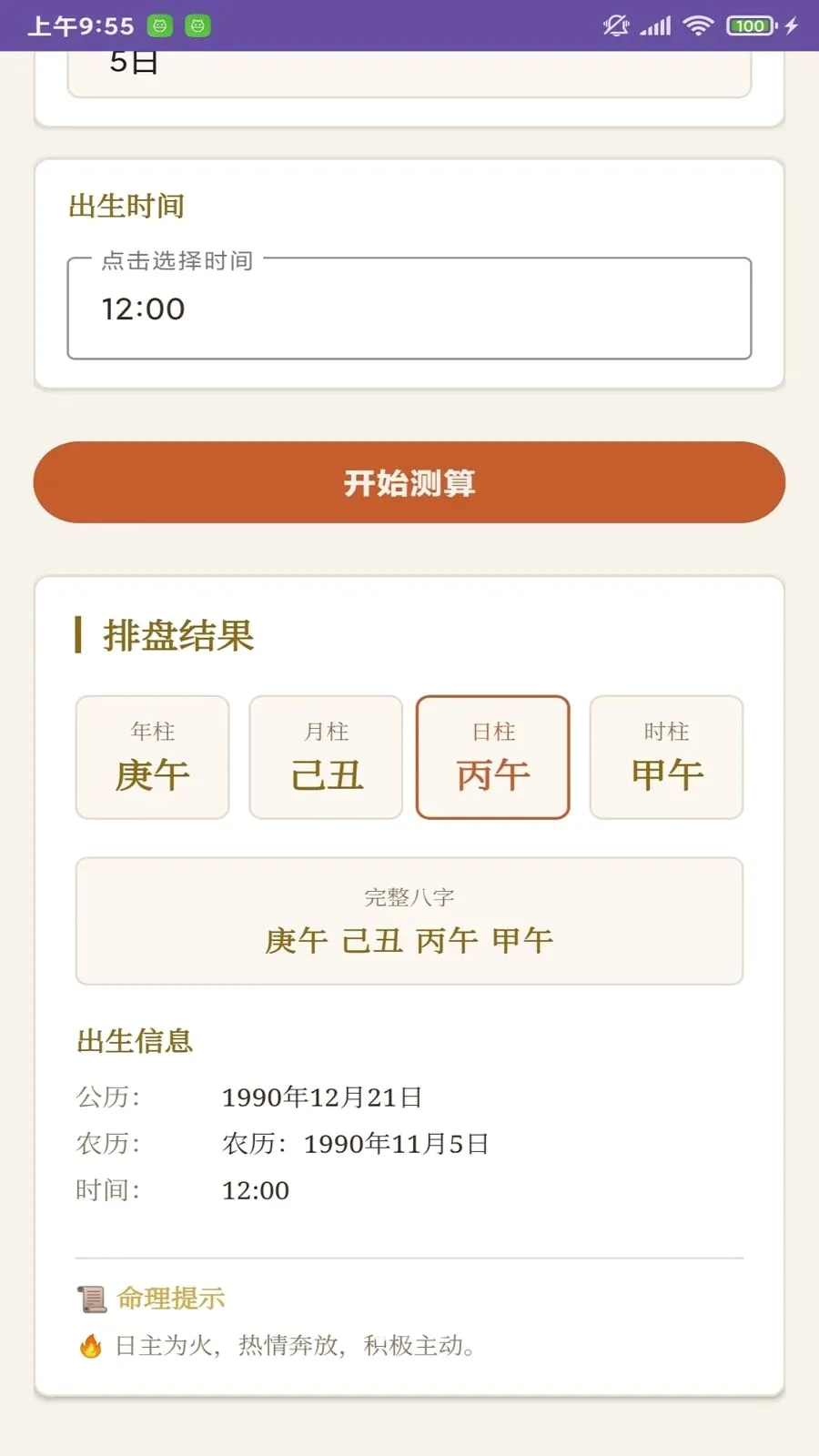Select the 日柱 丙午 card

tap(493, 757)
